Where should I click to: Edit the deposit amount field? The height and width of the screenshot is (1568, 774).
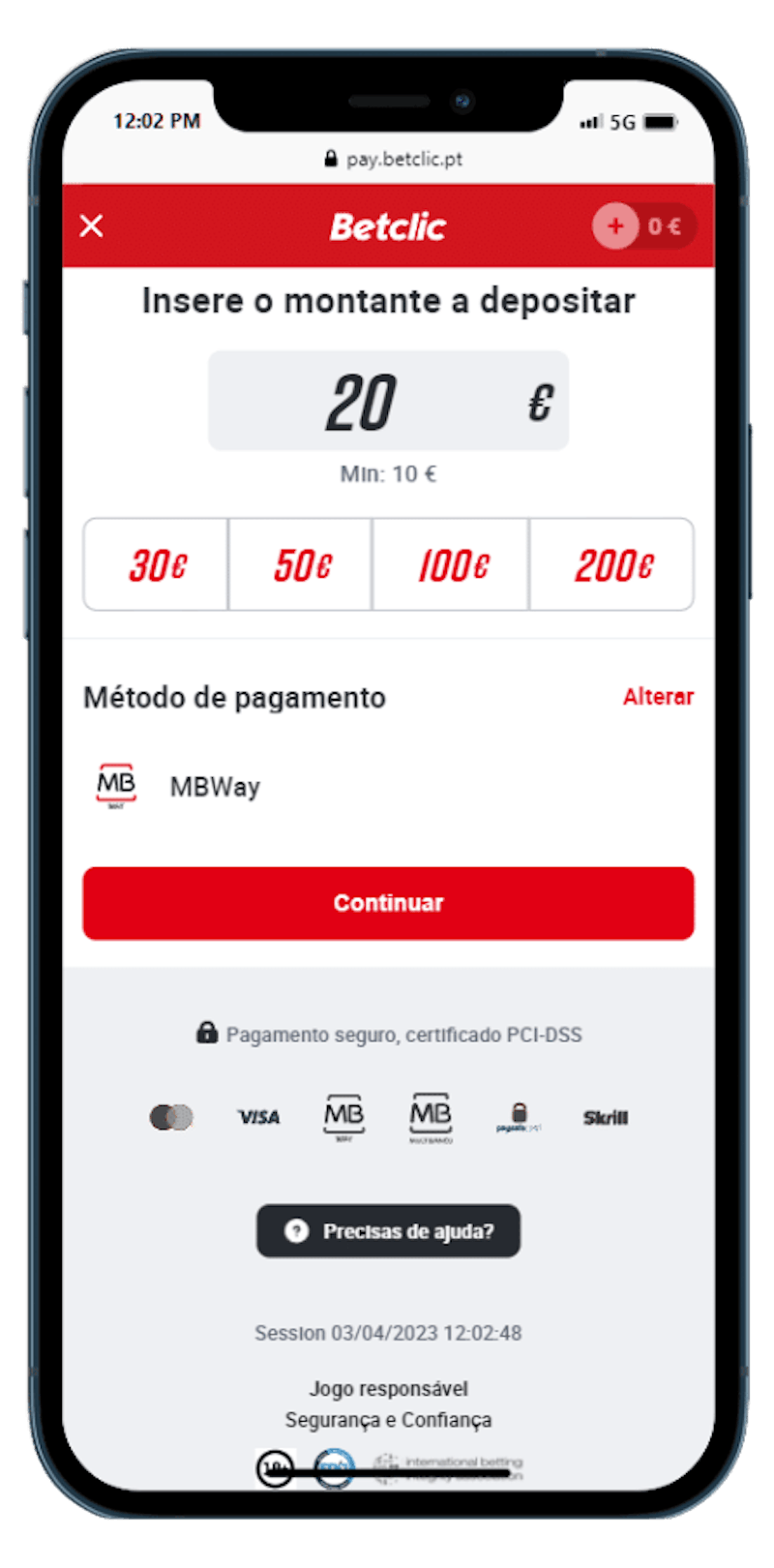[388, 402]
